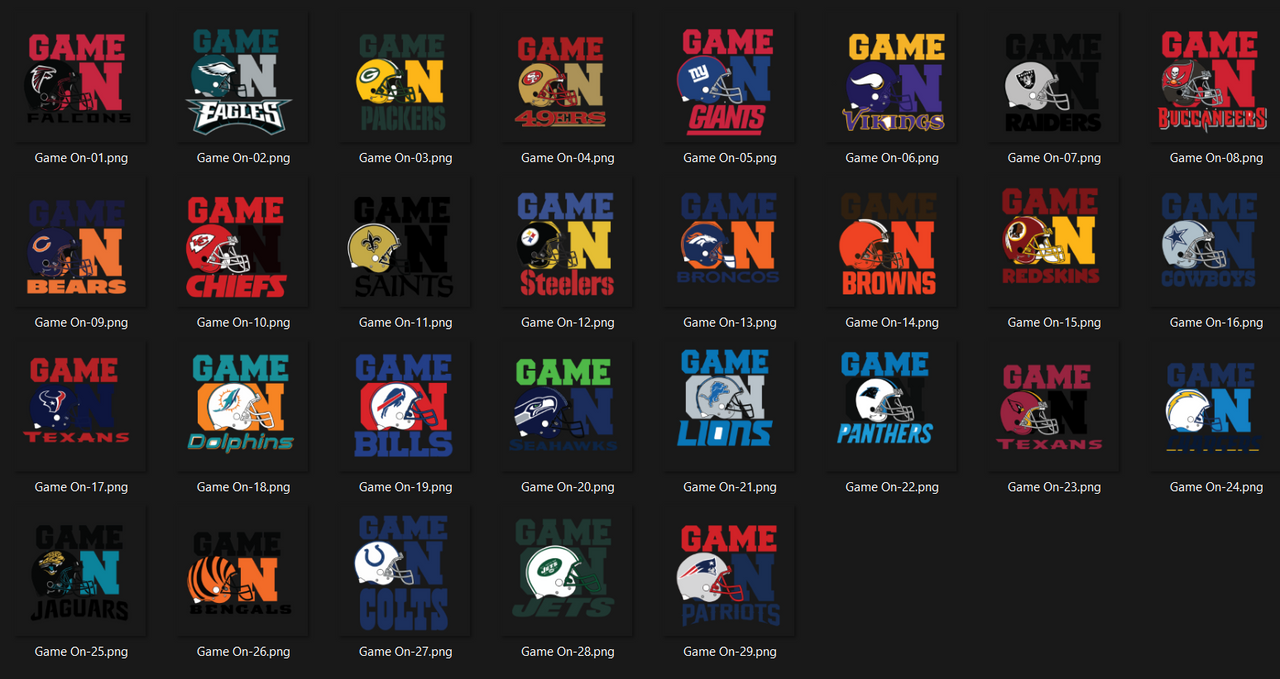Choose Game On-12.png Steelers thumbnail
This screenshot has width=1280, height=679.
[x=566, y=245]
